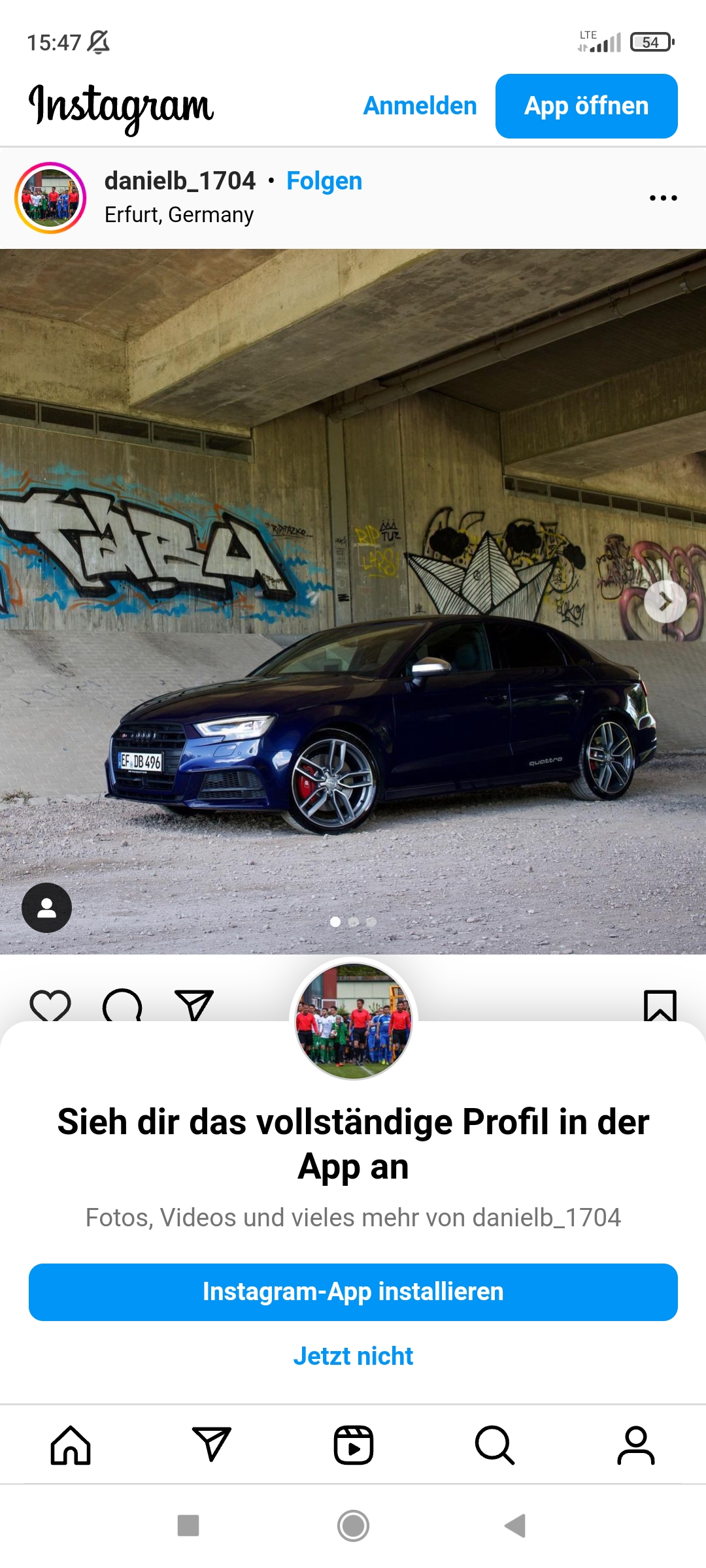The width and height of the screenshot is (706, 1568).
Task: Open location Erfurt, Germany
Action: [179, 214]
